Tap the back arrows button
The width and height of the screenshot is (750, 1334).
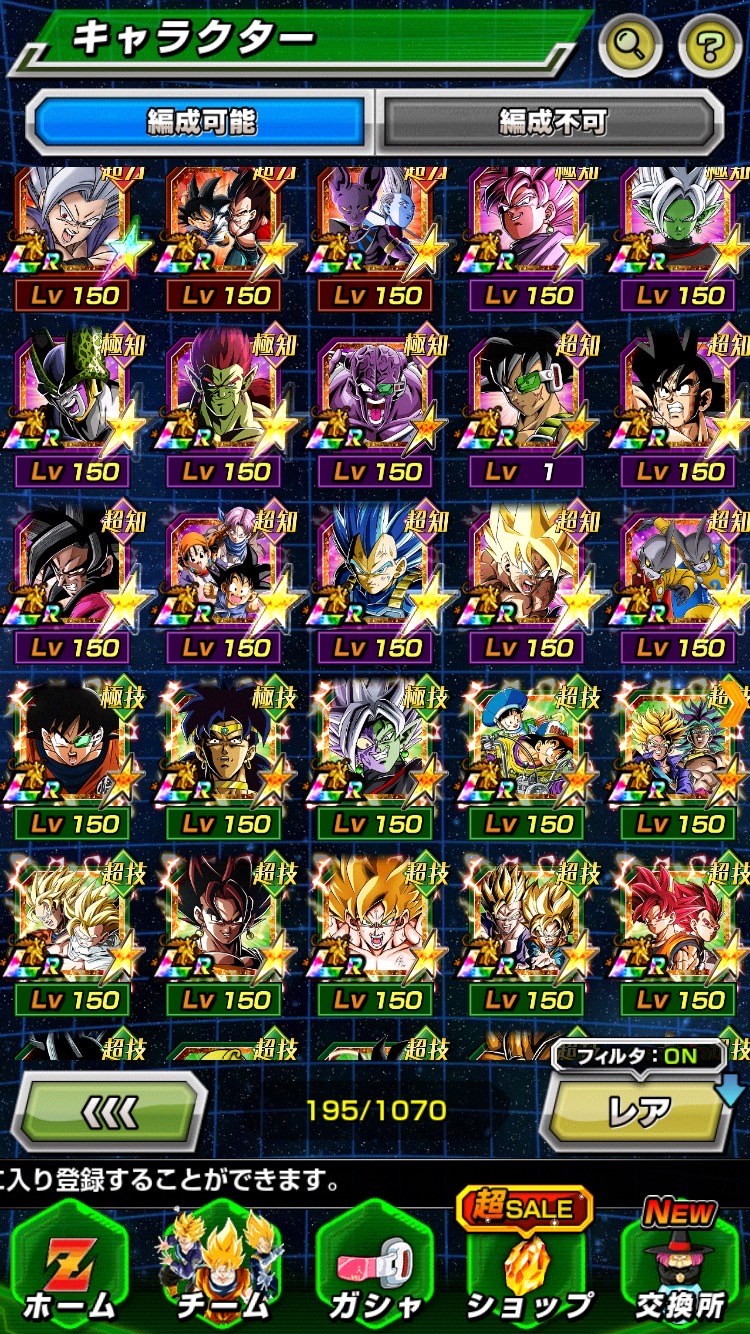pyautogui.click(x=110, y=1111)
